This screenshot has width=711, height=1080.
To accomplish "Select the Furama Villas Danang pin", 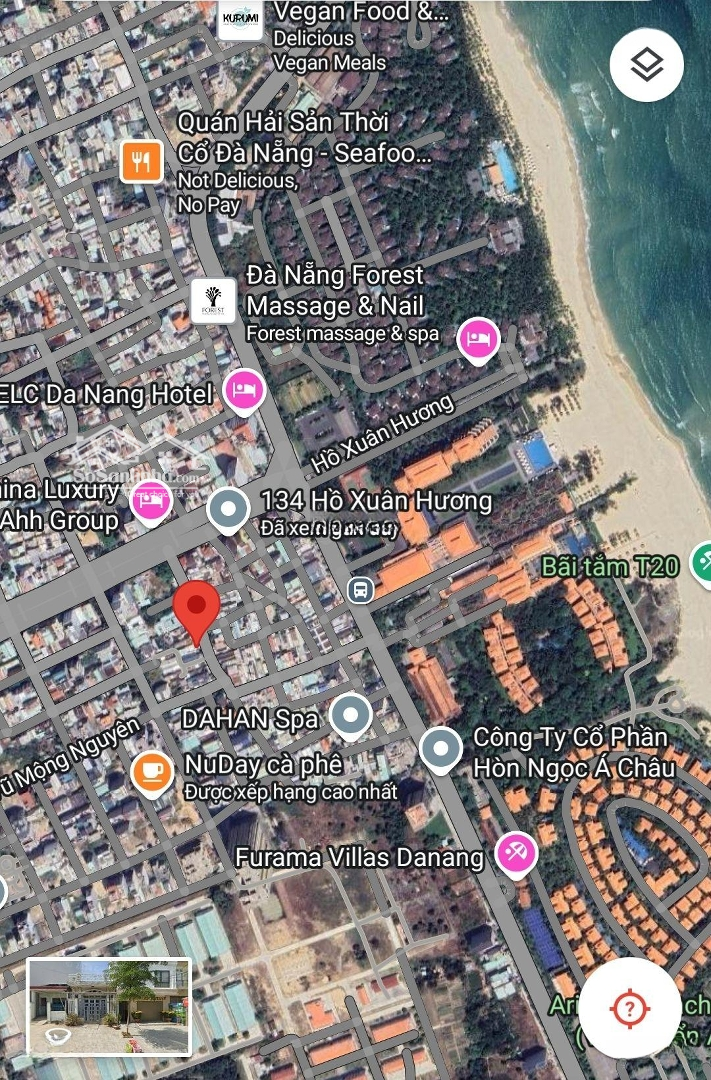I will click(x=516, y=854).
